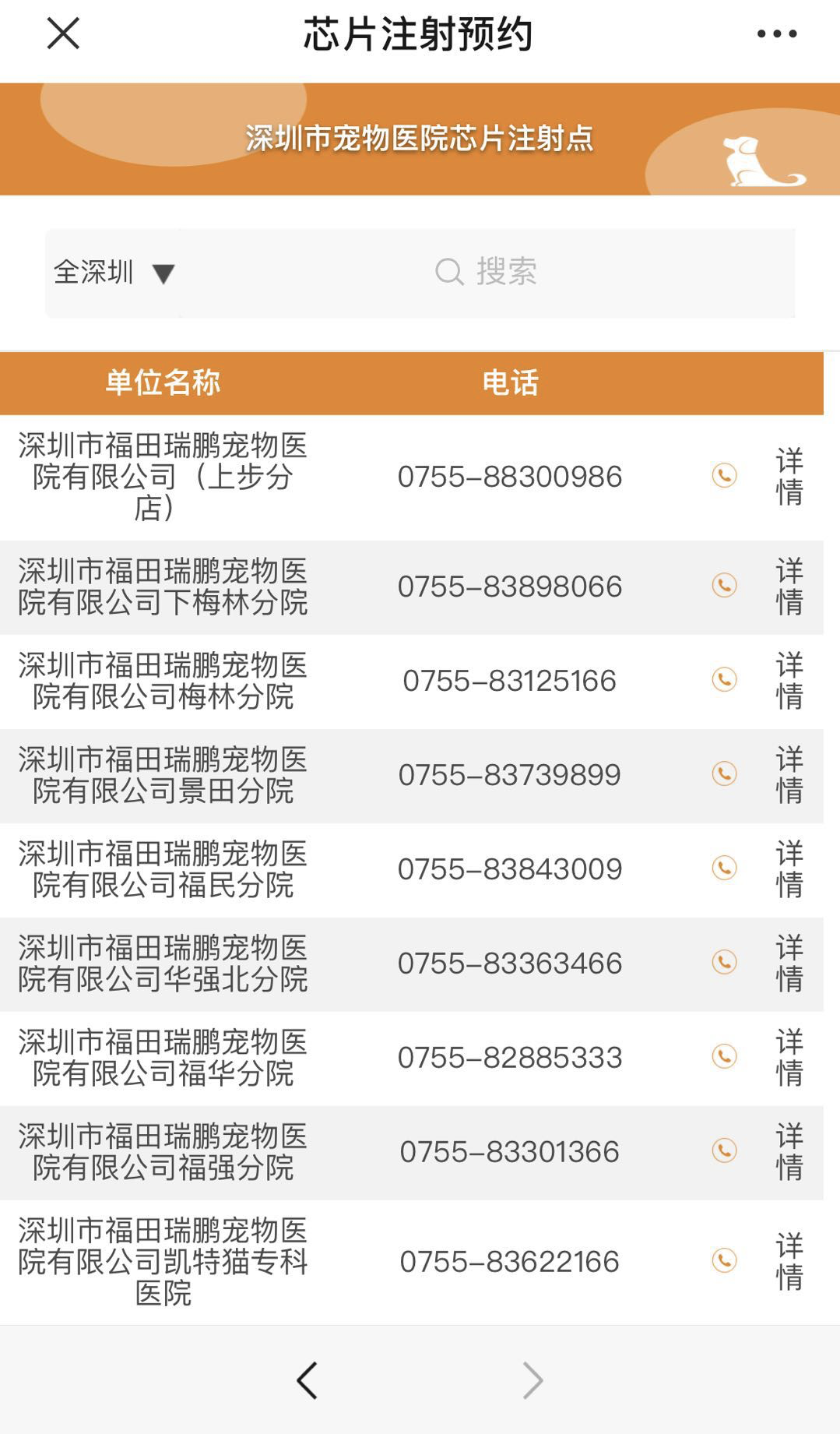Dial 0755-83301366 福强分院 phone icon
The width and height of the screenshot is (840, 1434).
(724, 1150)
